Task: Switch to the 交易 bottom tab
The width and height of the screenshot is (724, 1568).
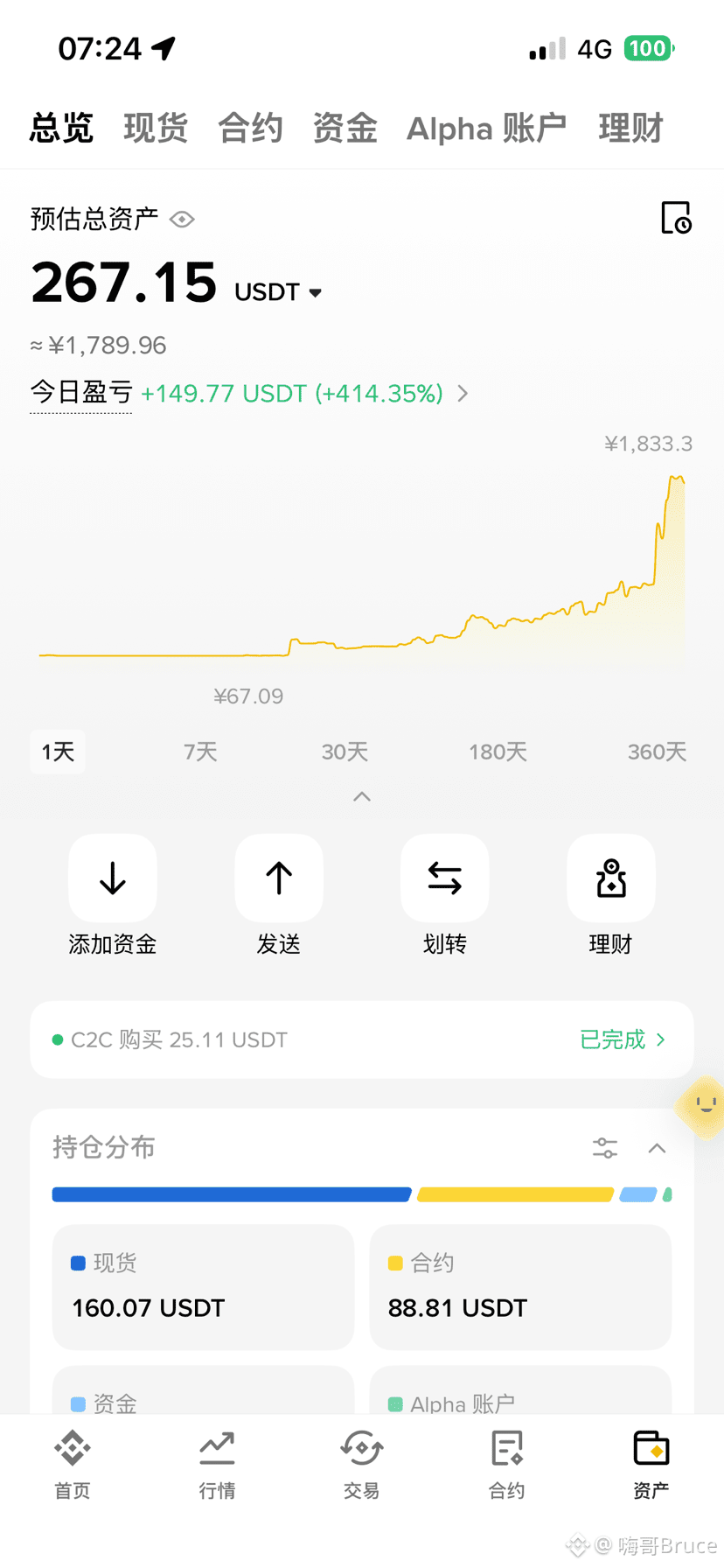Action: [361, 1464]
